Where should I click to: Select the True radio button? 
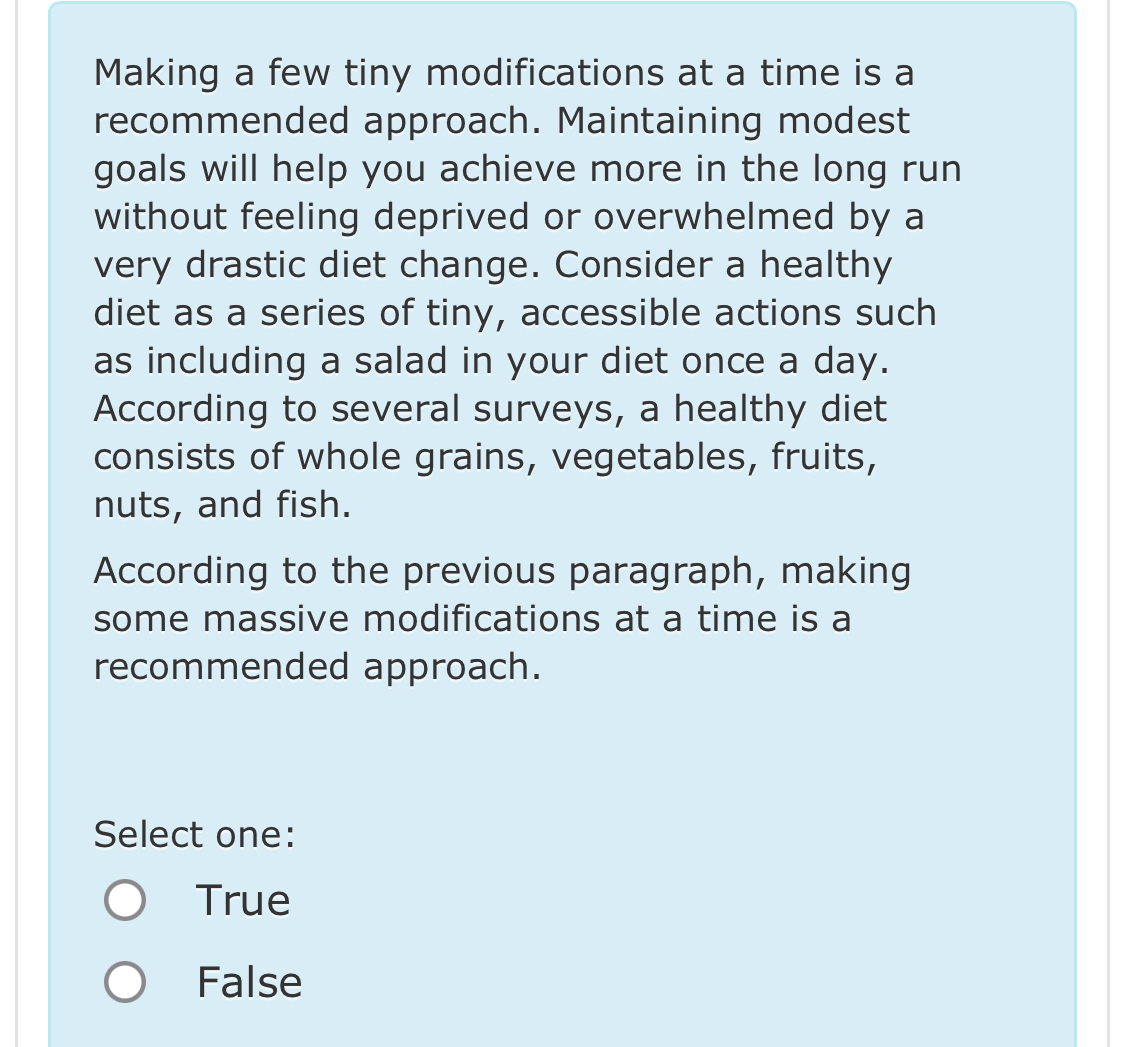pyautogui.click(x=125, y=900)
